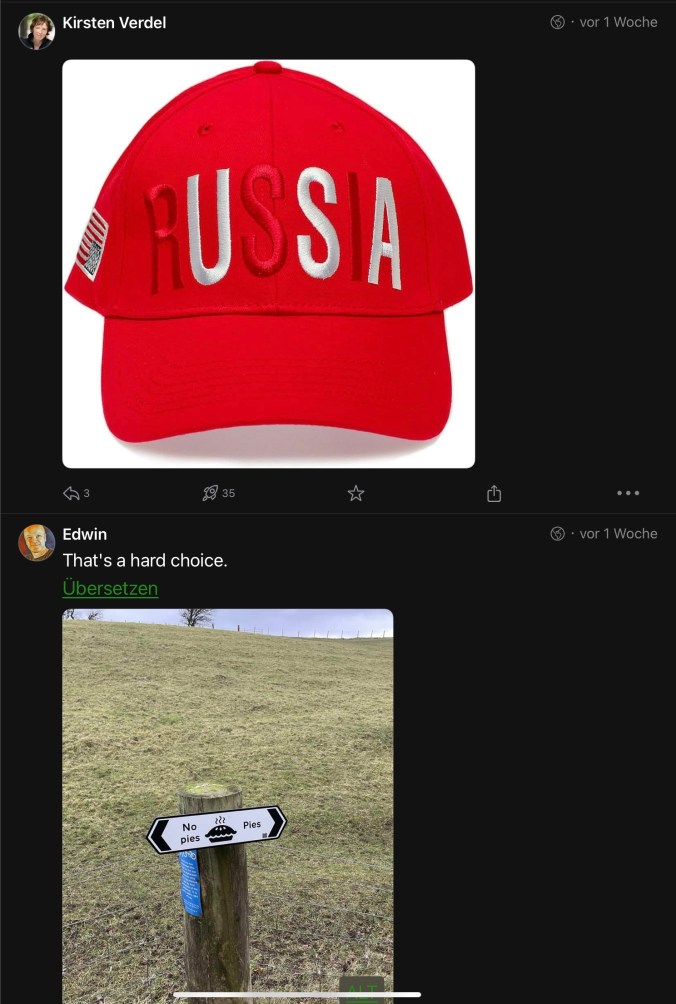Screen dimensions: 676x1004
Task: Boost Kirsten Verdel's post
Action: coord(210,493)
